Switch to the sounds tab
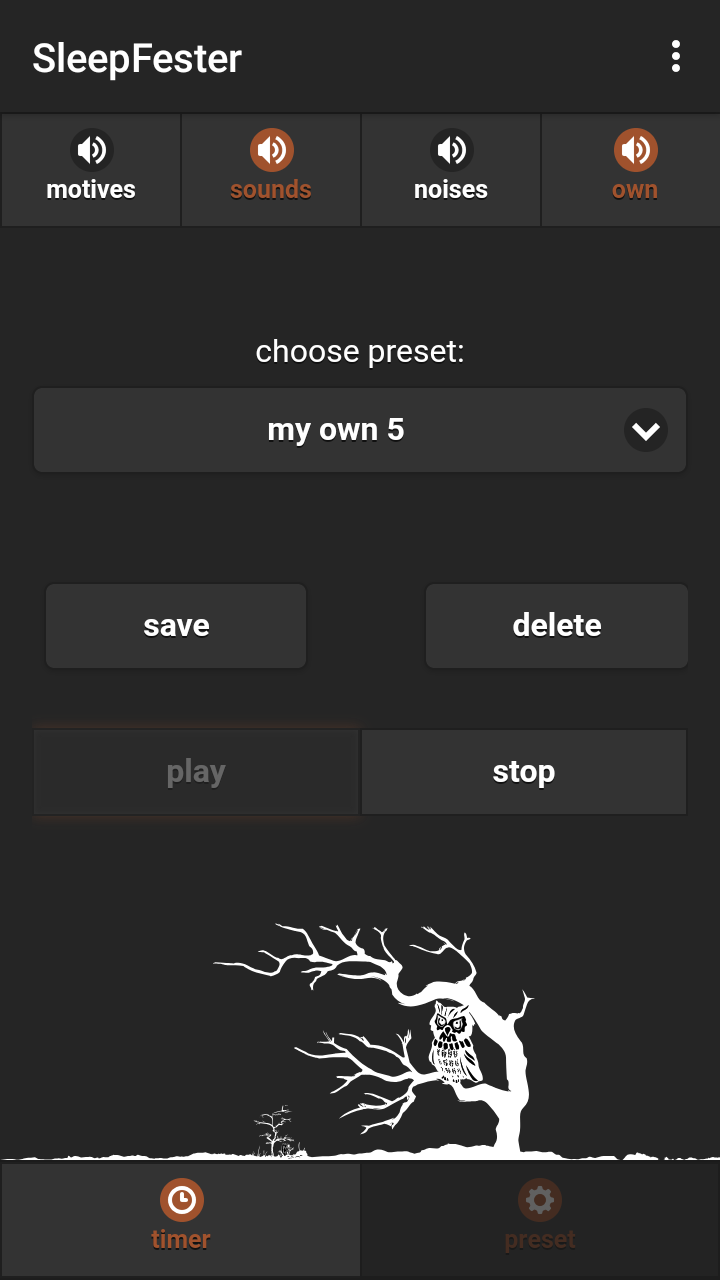This screenshot has height=1280, width=720. [271, 170]
